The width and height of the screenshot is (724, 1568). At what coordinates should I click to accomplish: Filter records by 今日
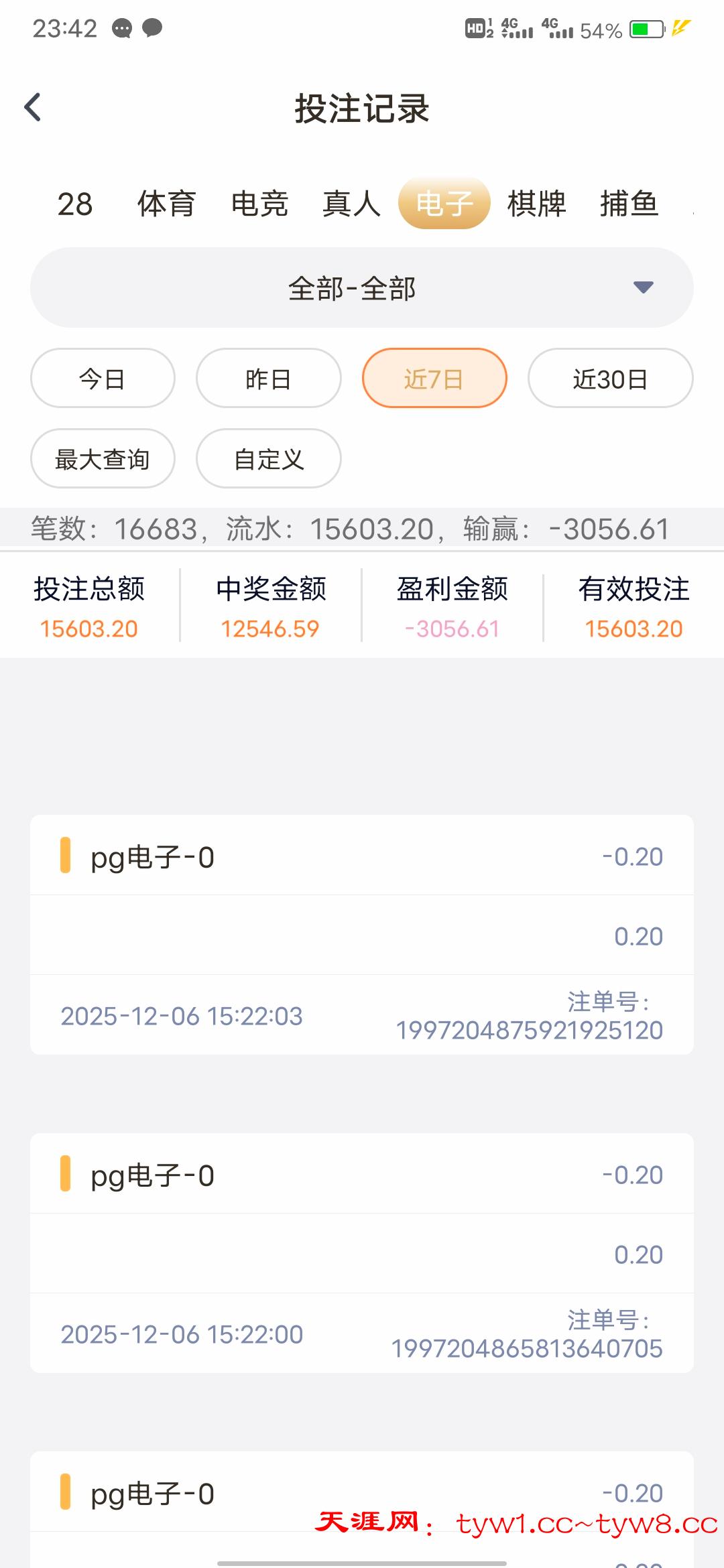coord(103,379)
